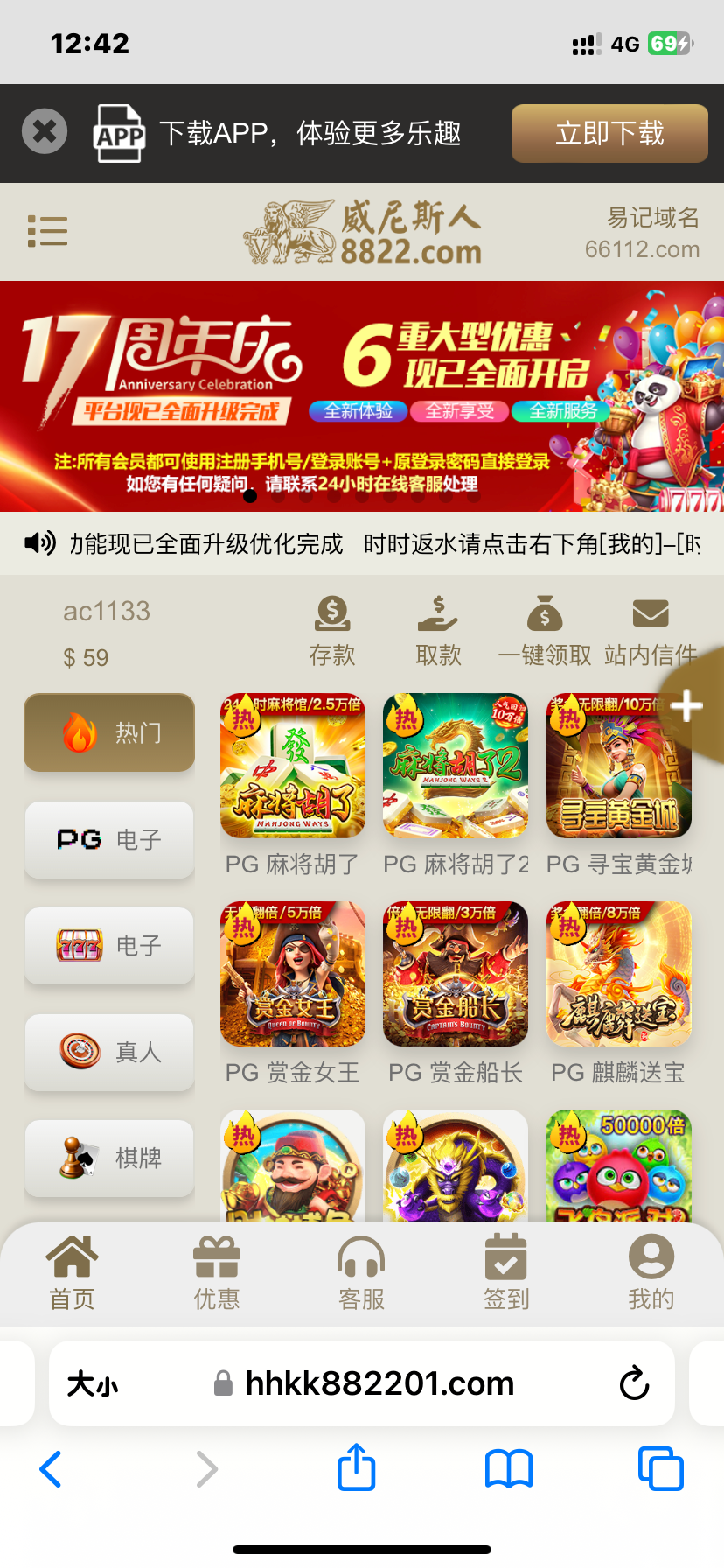Image resolution: width=724 pixels, height=1568 pixels.
Task: Switch to the 优惠 tab
Action: [217, 1271]
